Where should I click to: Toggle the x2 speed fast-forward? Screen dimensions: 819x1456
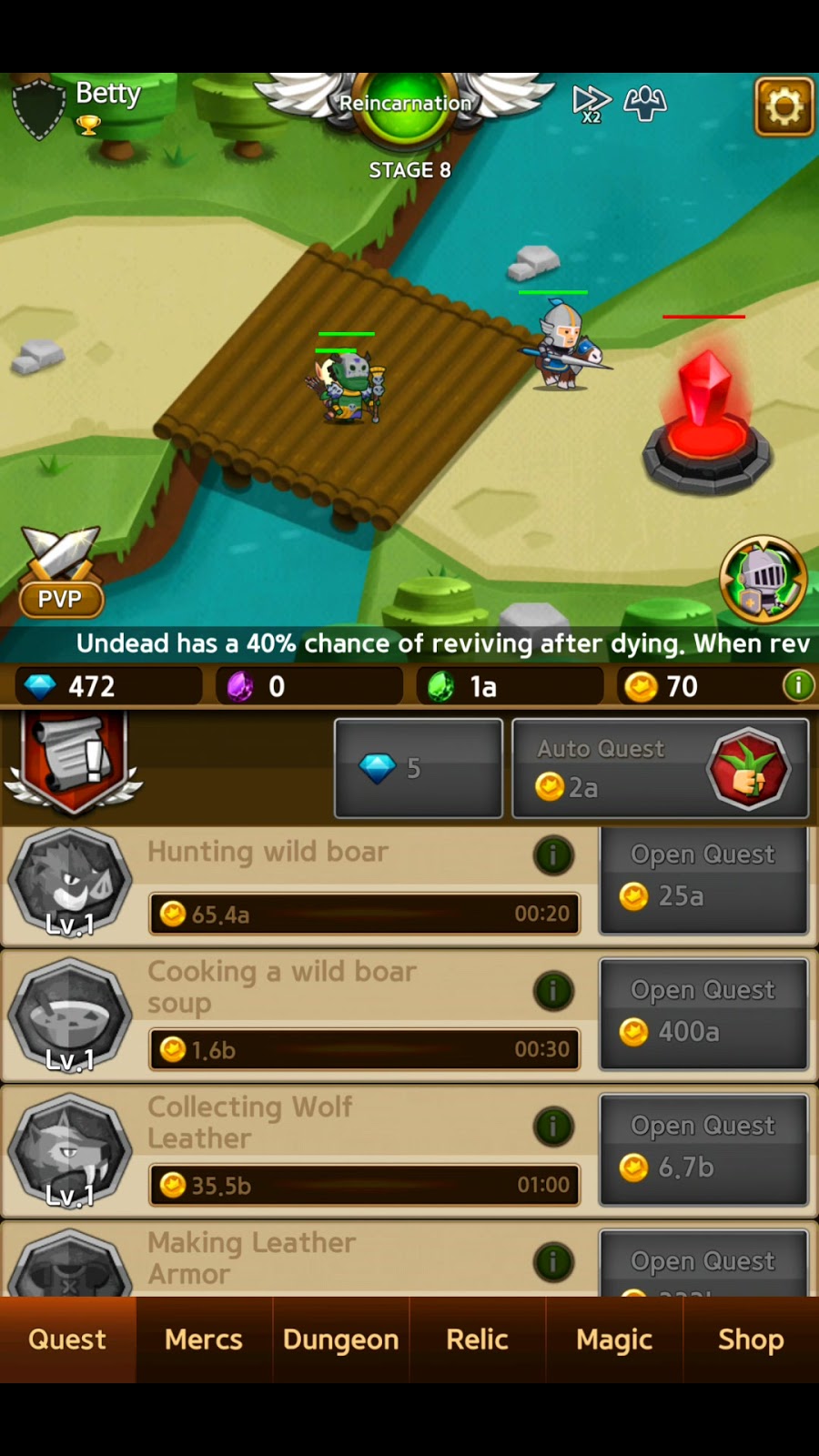pyautogui.click(x=591, y=103)
